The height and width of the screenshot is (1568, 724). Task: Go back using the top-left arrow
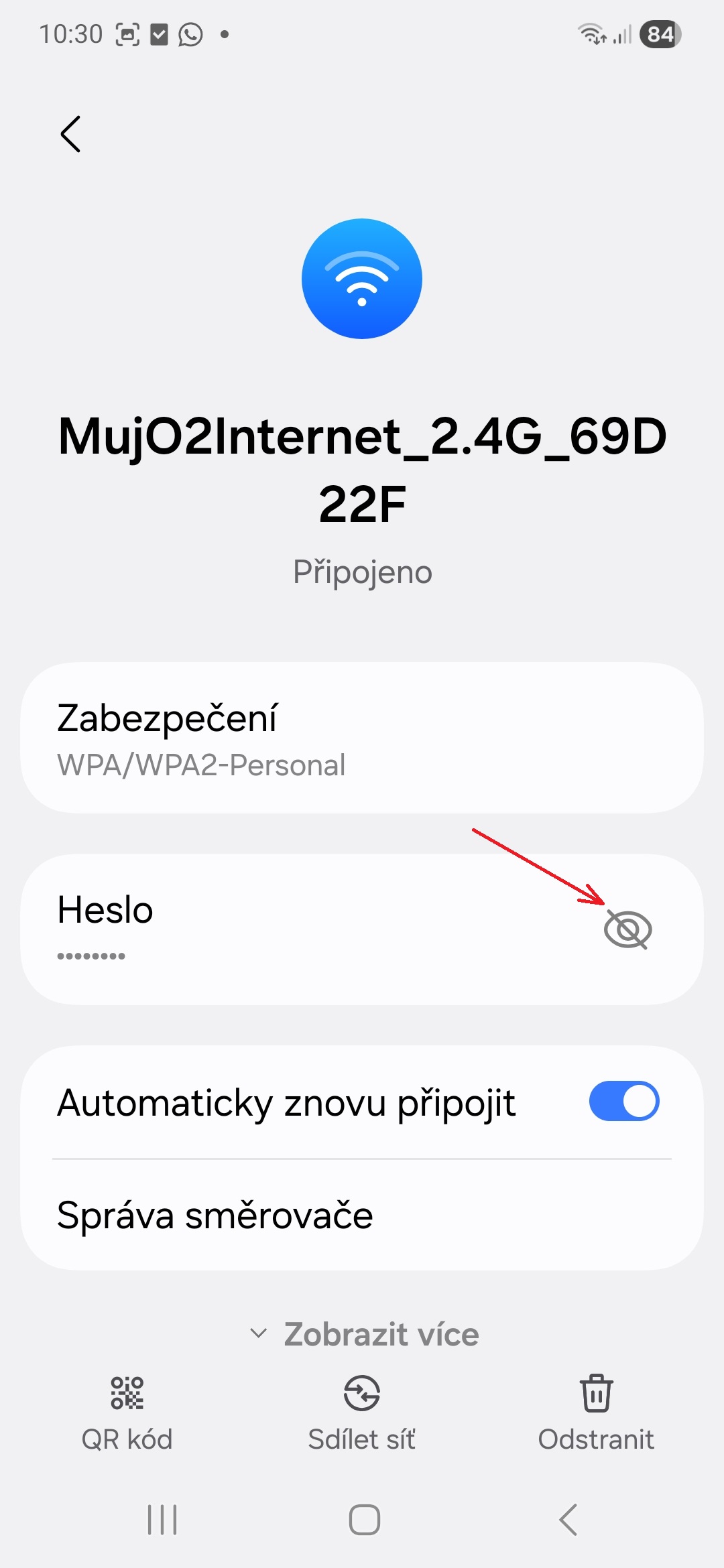pos(70,134)
